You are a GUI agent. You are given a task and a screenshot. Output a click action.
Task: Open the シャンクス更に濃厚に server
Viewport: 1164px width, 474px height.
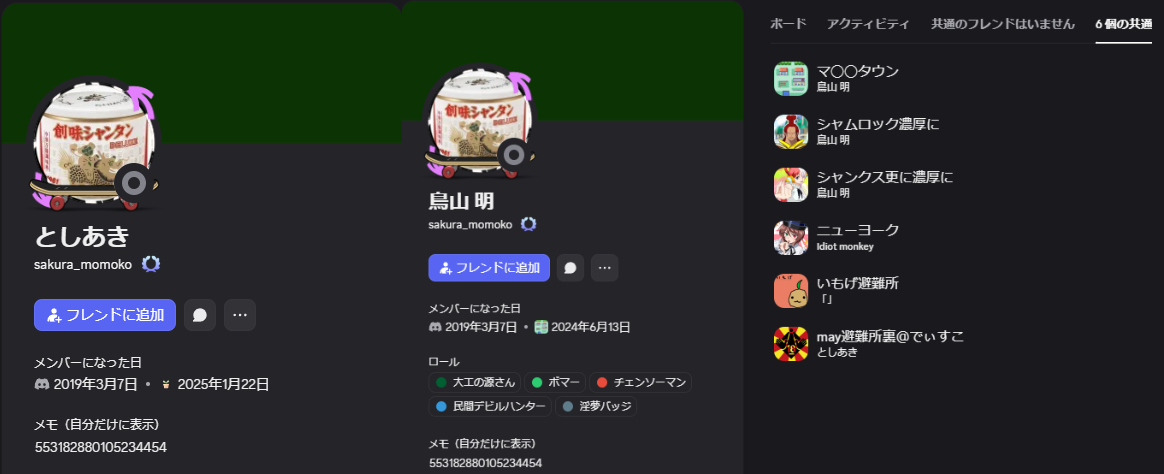click(884, 184)
